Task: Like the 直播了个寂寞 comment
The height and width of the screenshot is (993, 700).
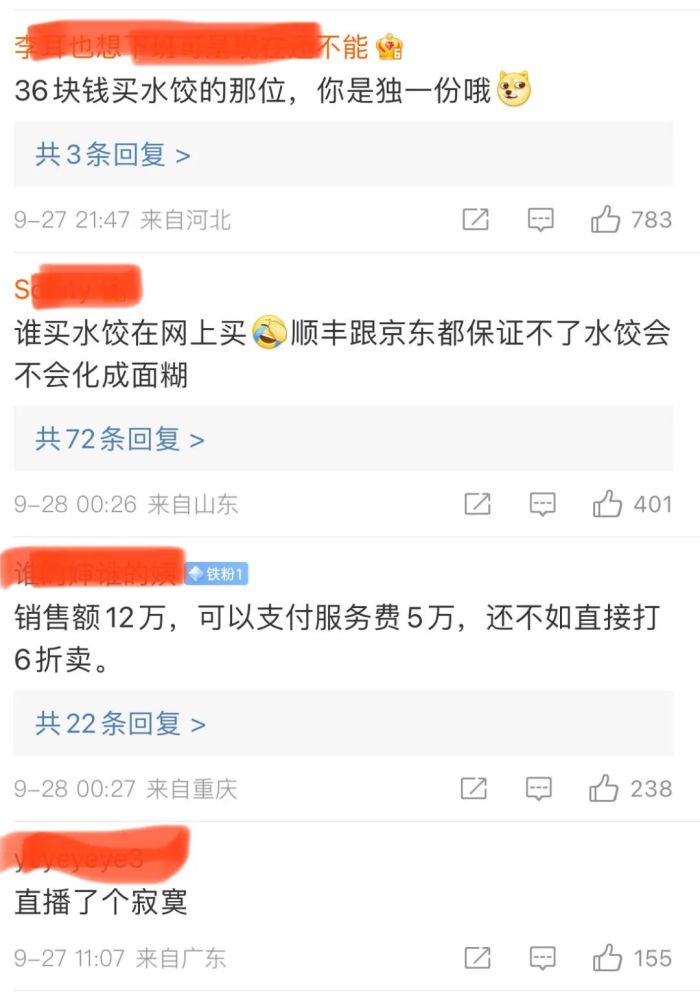Action: tap(607, 959)
